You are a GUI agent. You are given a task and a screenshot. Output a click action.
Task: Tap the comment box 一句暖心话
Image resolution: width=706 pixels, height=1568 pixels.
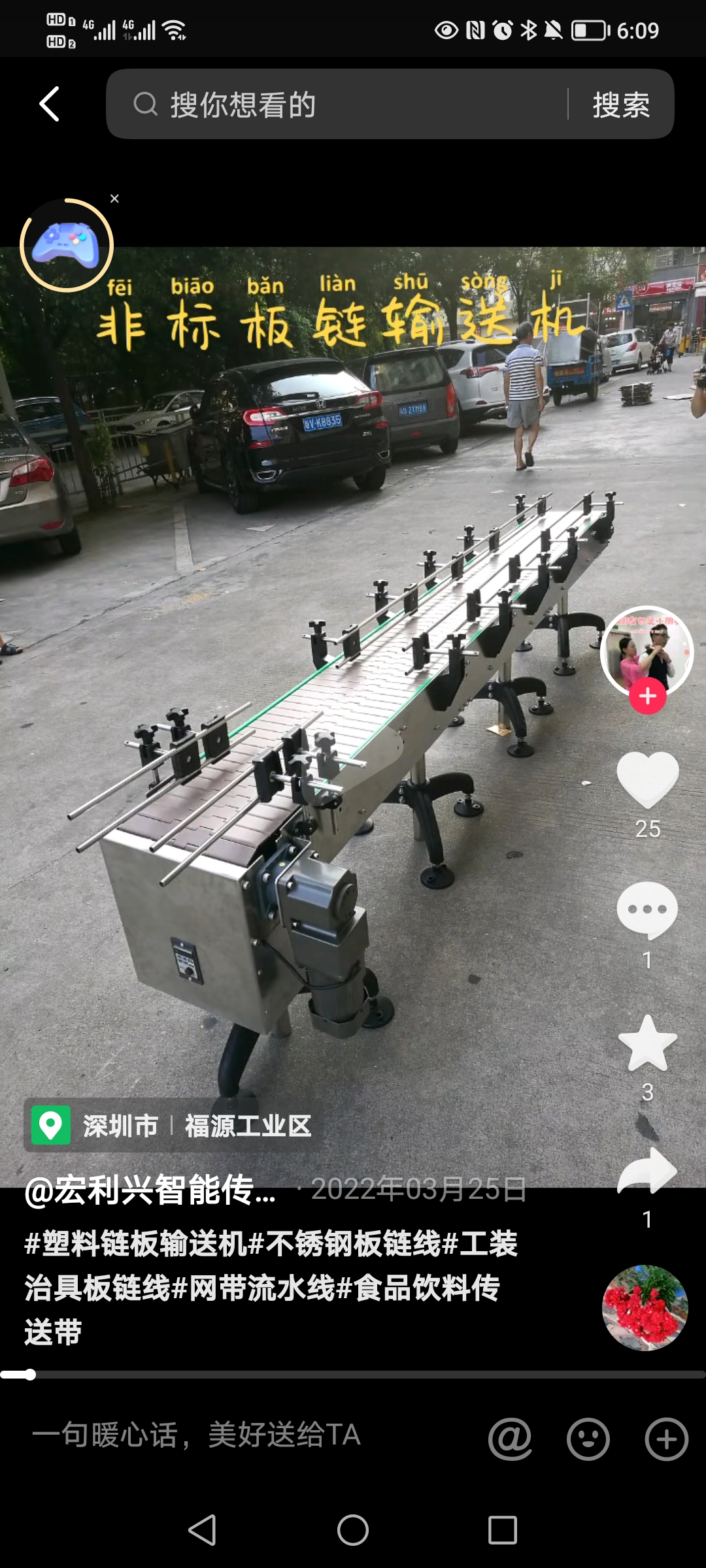196,1435
